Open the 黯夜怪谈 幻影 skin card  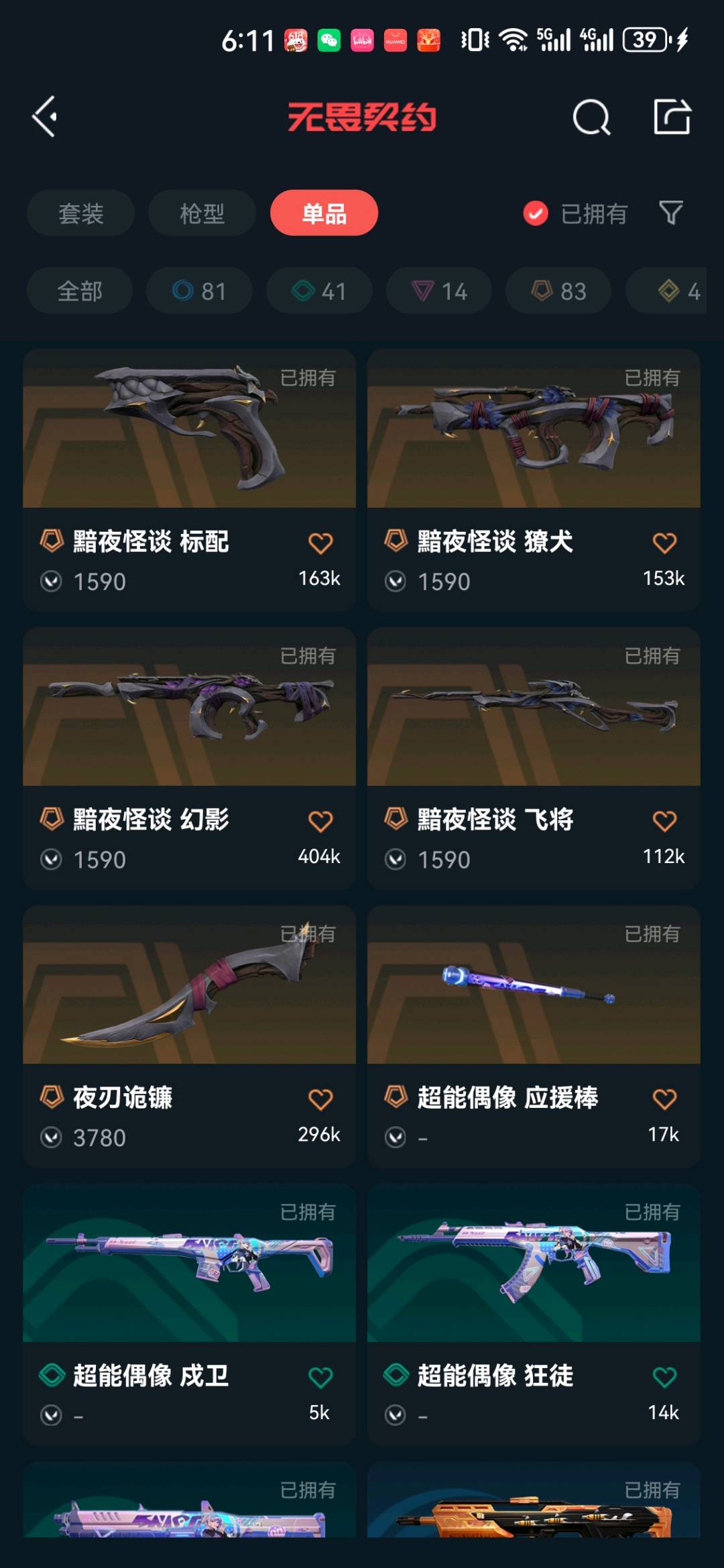(x=189, y=708)
